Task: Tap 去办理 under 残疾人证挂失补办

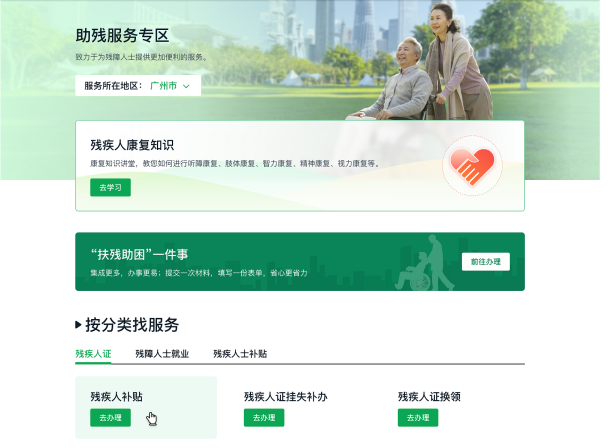Action: coord(264,418)
